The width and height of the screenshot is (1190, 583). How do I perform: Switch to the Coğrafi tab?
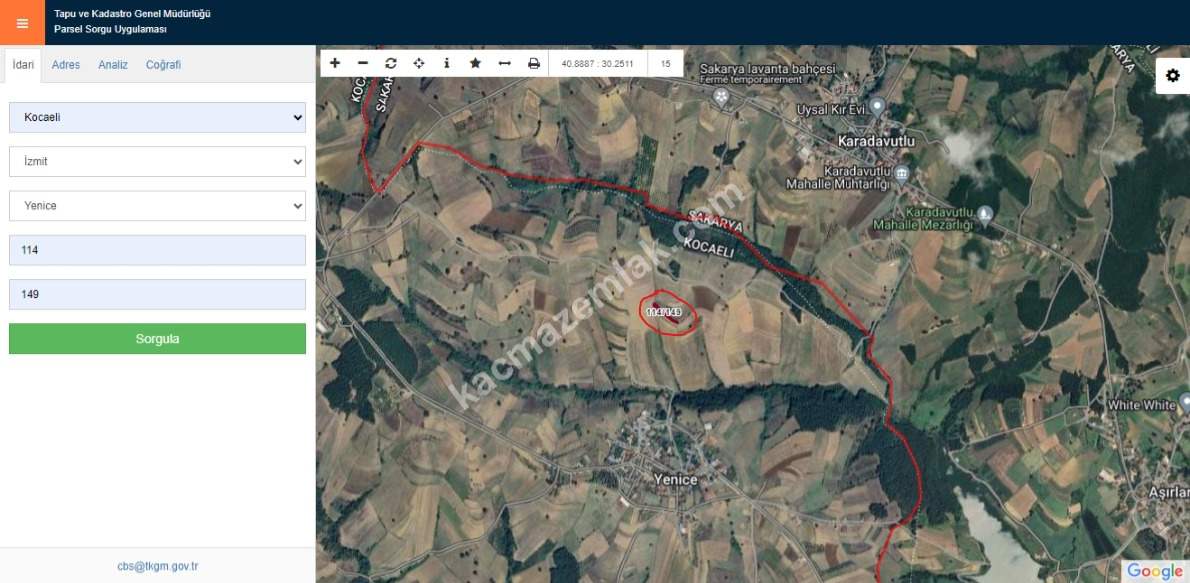pyautogui.click(x=163, y=65)
